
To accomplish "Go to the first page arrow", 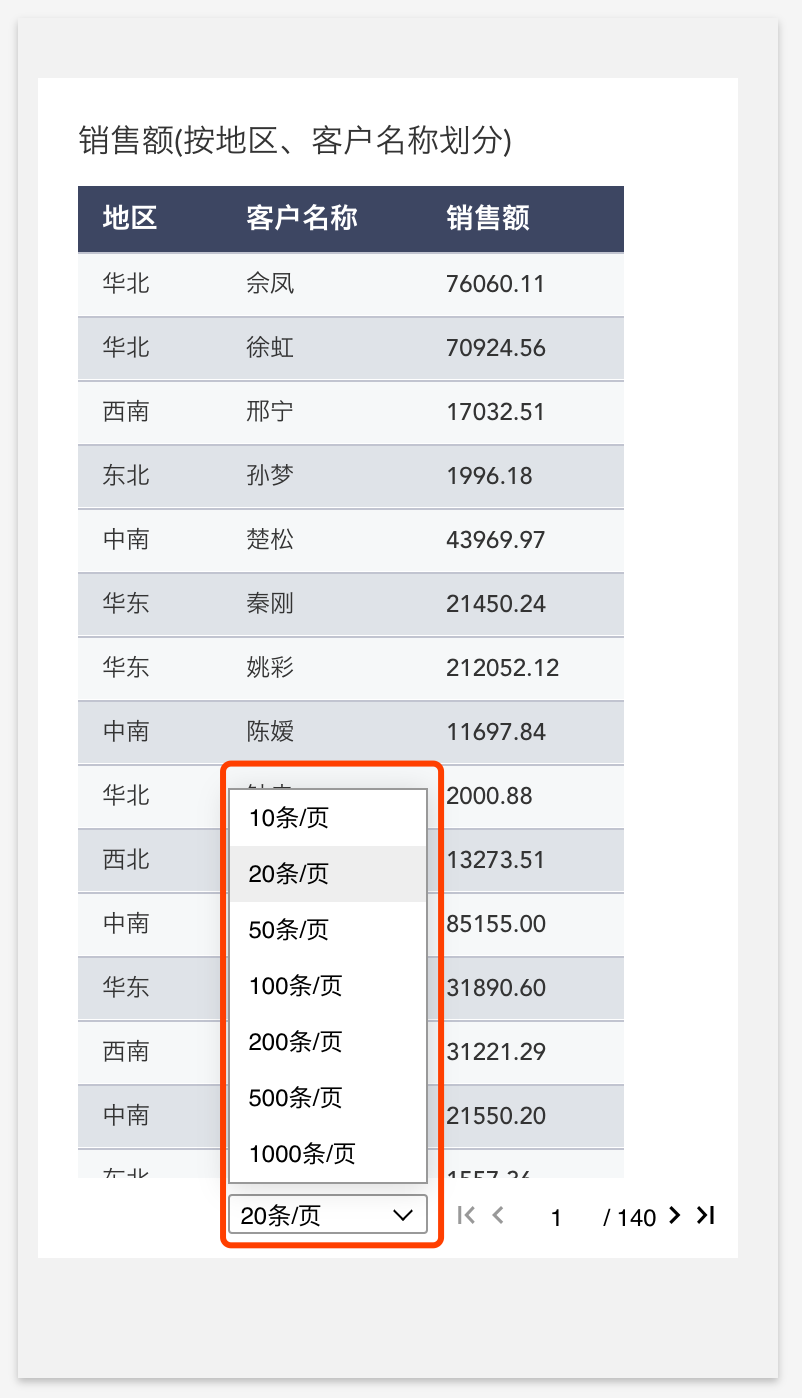I will click(x=465, y=1215).
